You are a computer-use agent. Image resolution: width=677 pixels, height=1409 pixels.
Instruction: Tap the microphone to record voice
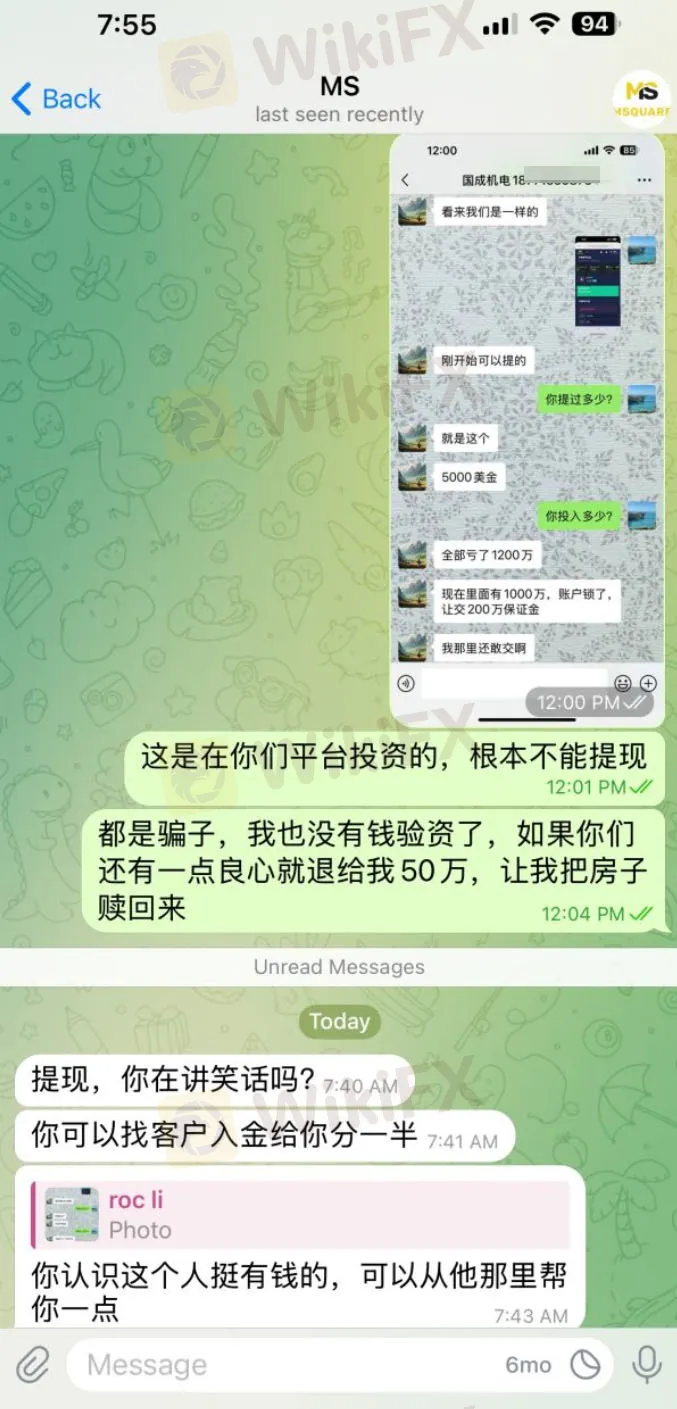pos(646,1364)
